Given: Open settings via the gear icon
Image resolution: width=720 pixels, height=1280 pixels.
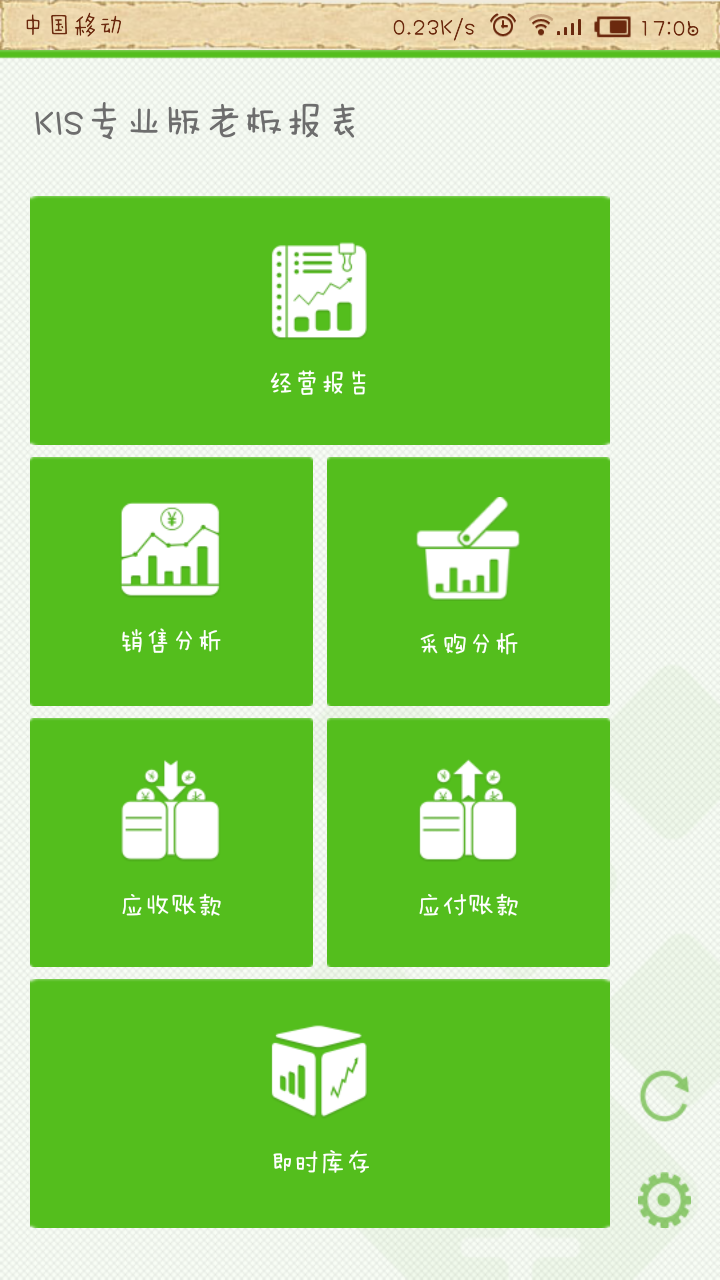Looking at the screenshot, I should [665, 1200].
